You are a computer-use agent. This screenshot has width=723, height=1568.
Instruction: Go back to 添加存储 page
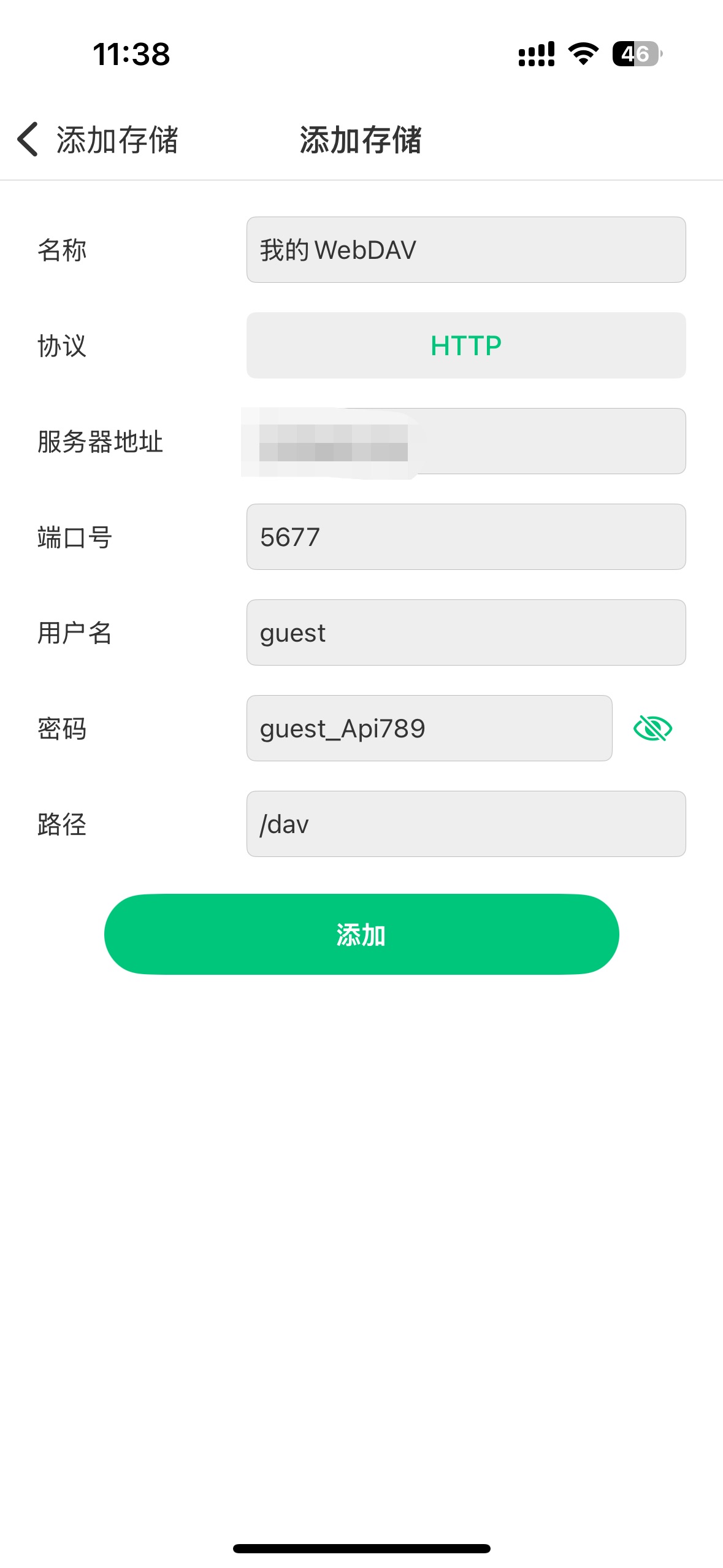click(x=98, y=140)
